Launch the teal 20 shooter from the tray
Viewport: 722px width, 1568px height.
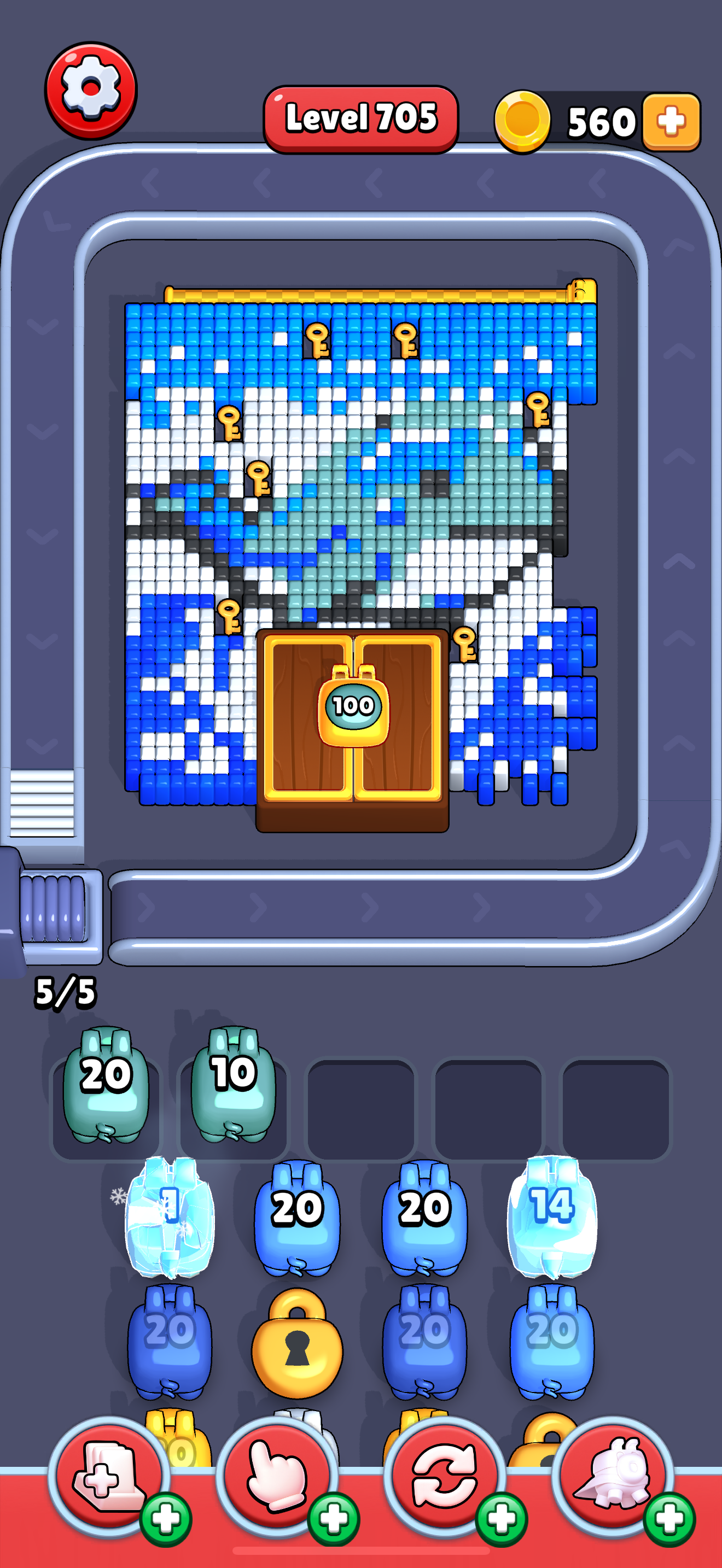pos(106,1085)
